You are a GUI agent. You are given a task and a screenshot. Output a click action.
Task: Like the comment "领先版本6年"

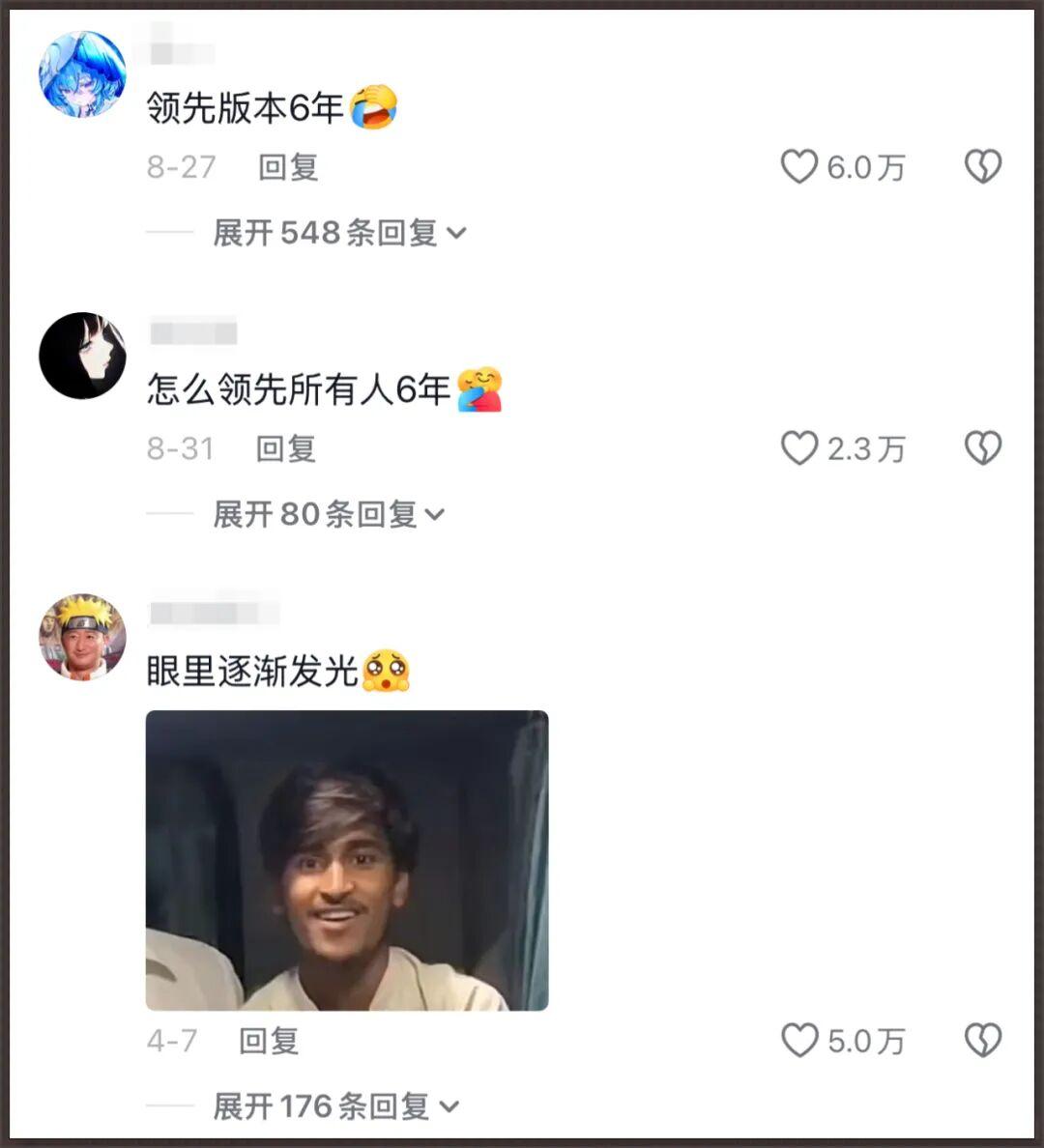point(799,167)
